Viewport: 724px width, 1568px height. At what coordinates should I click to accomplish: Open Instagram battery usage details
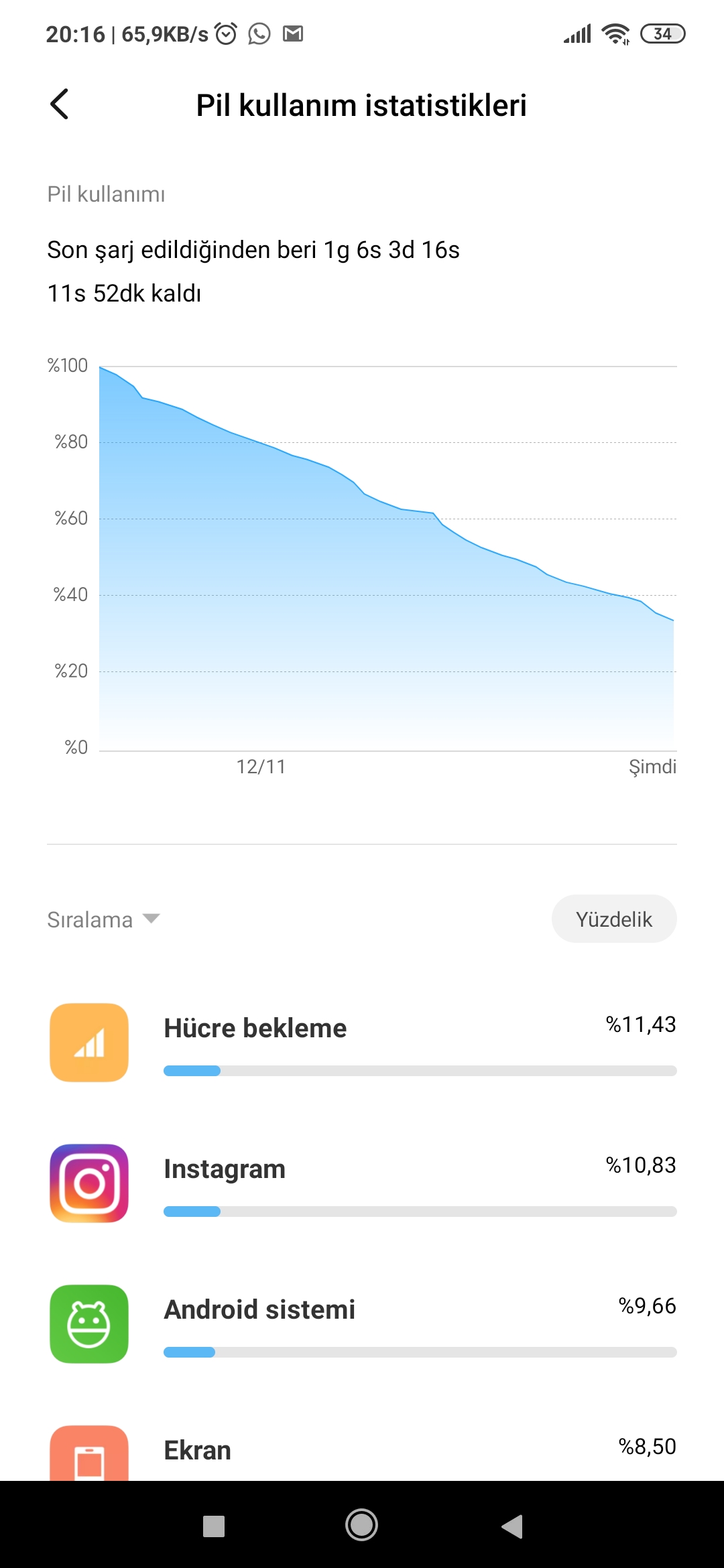pyautogui.click(x=362, y=1183)
